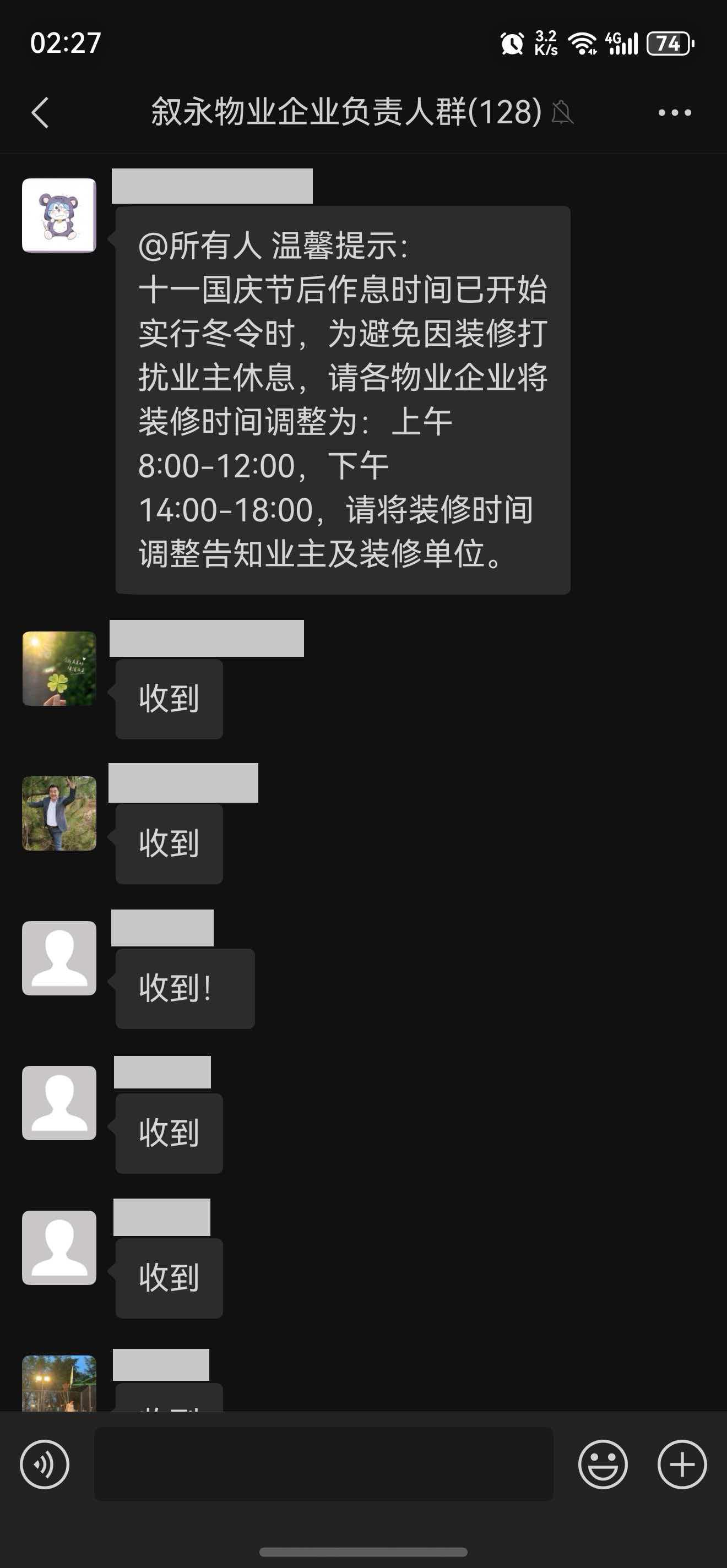The width and height of the screenshot is (727, 1568).
Task: Tap the message text field
Action: pyautogui.click(x=323, y=1464)
